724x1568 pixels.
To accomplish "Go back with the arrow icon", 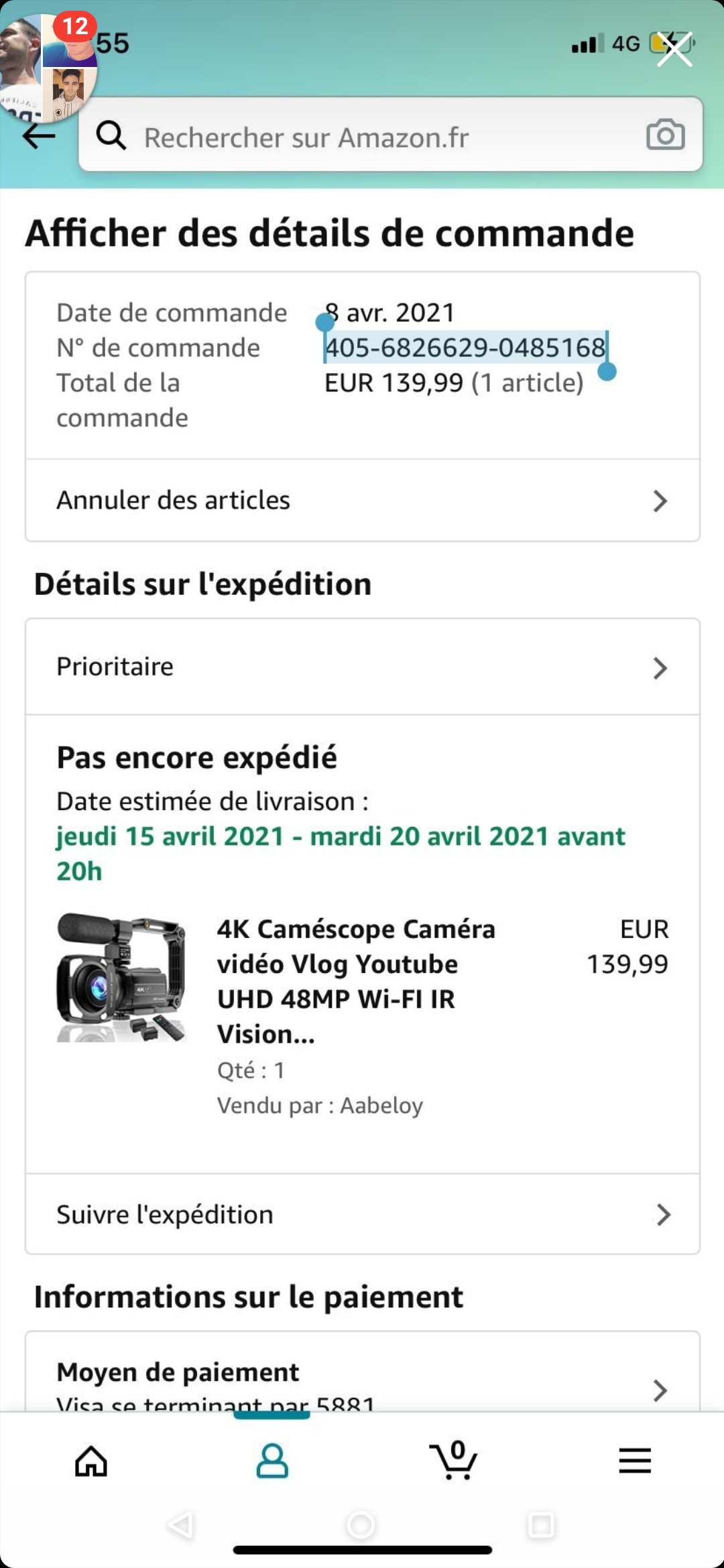I will coord(39,137).
